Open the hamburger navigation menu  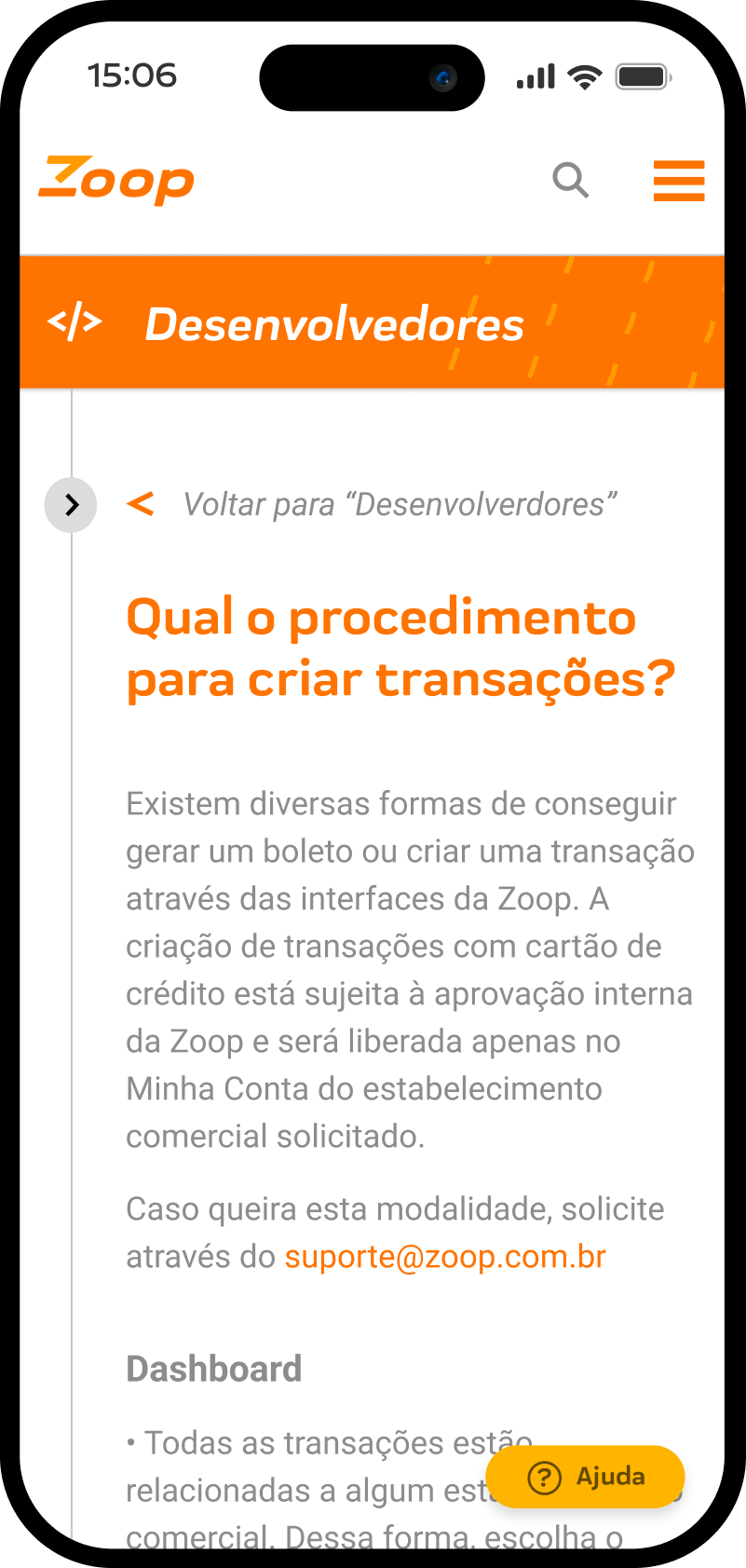679,181
